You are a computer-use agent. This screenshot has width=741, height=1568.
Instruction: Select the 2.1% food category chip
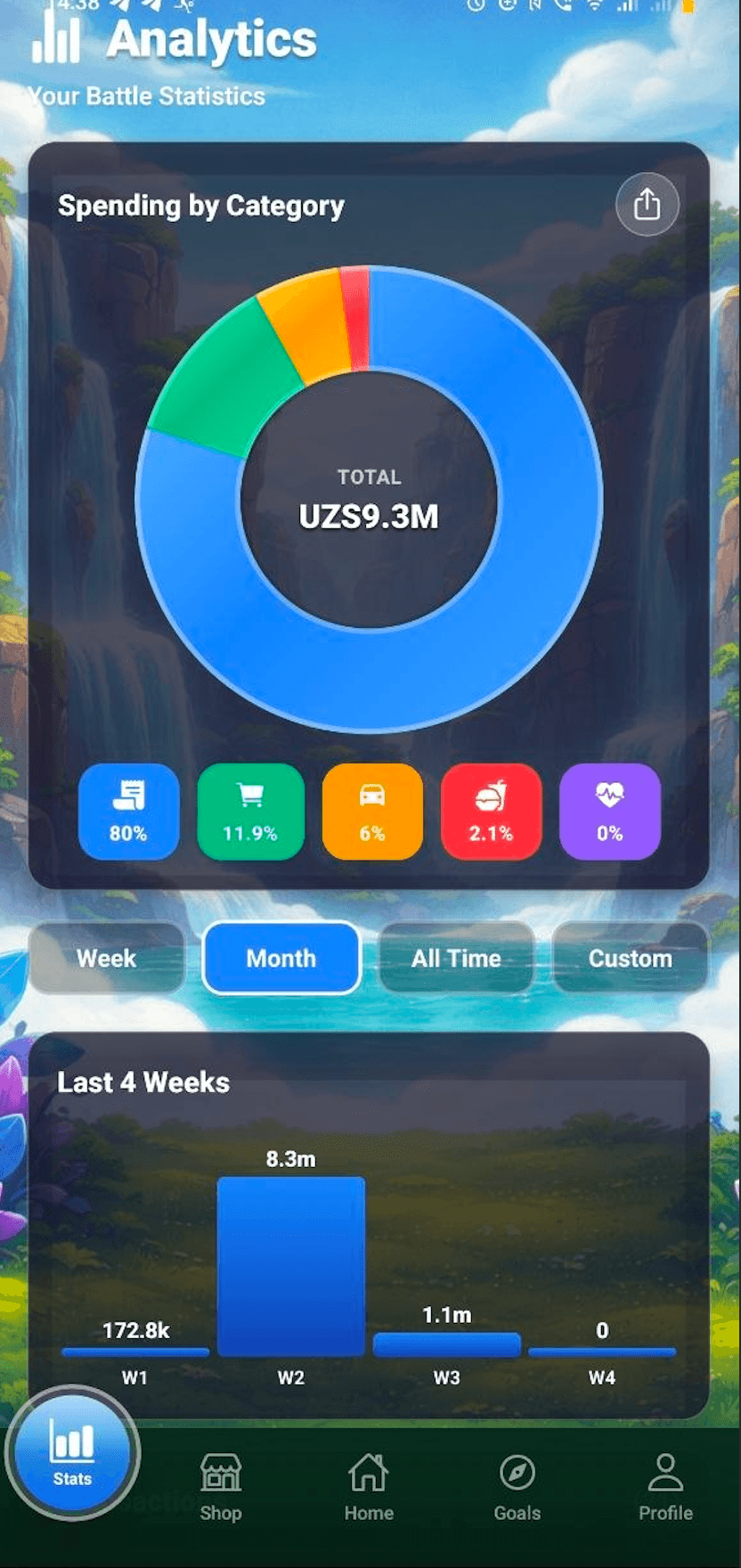tap(491, 812)
